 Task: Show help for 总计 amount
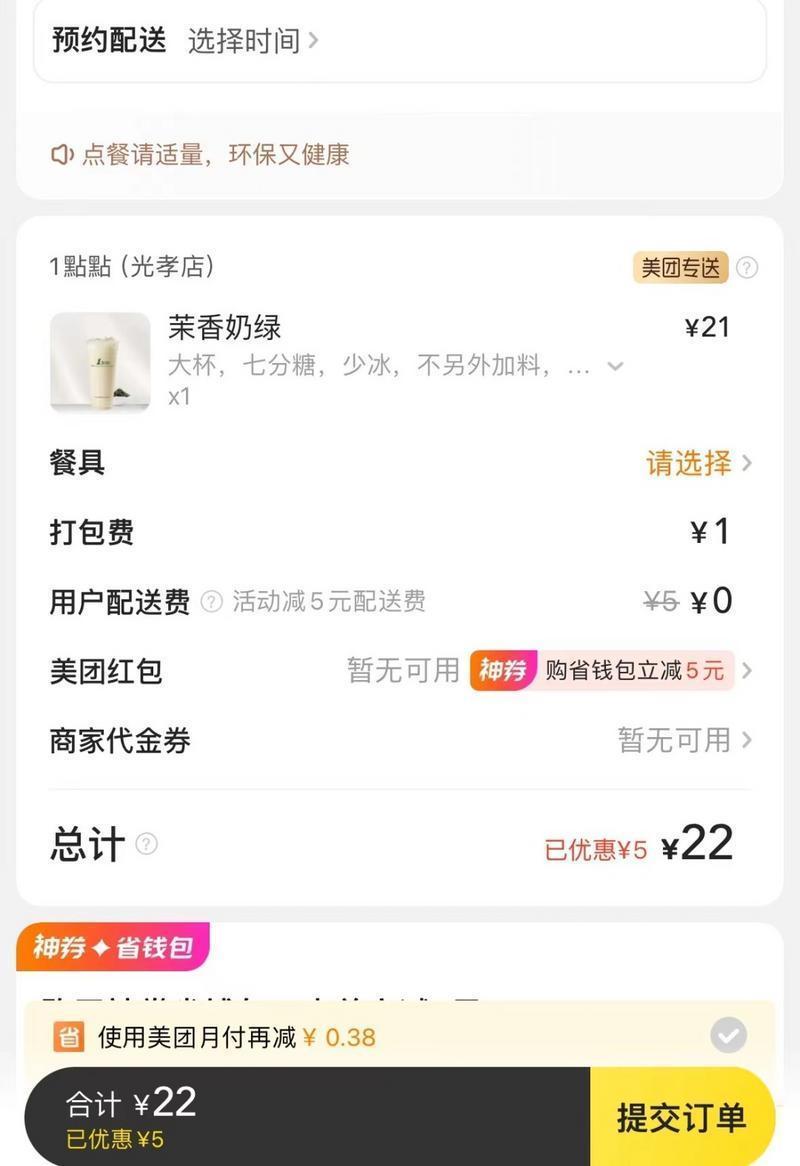pos(147,844)
